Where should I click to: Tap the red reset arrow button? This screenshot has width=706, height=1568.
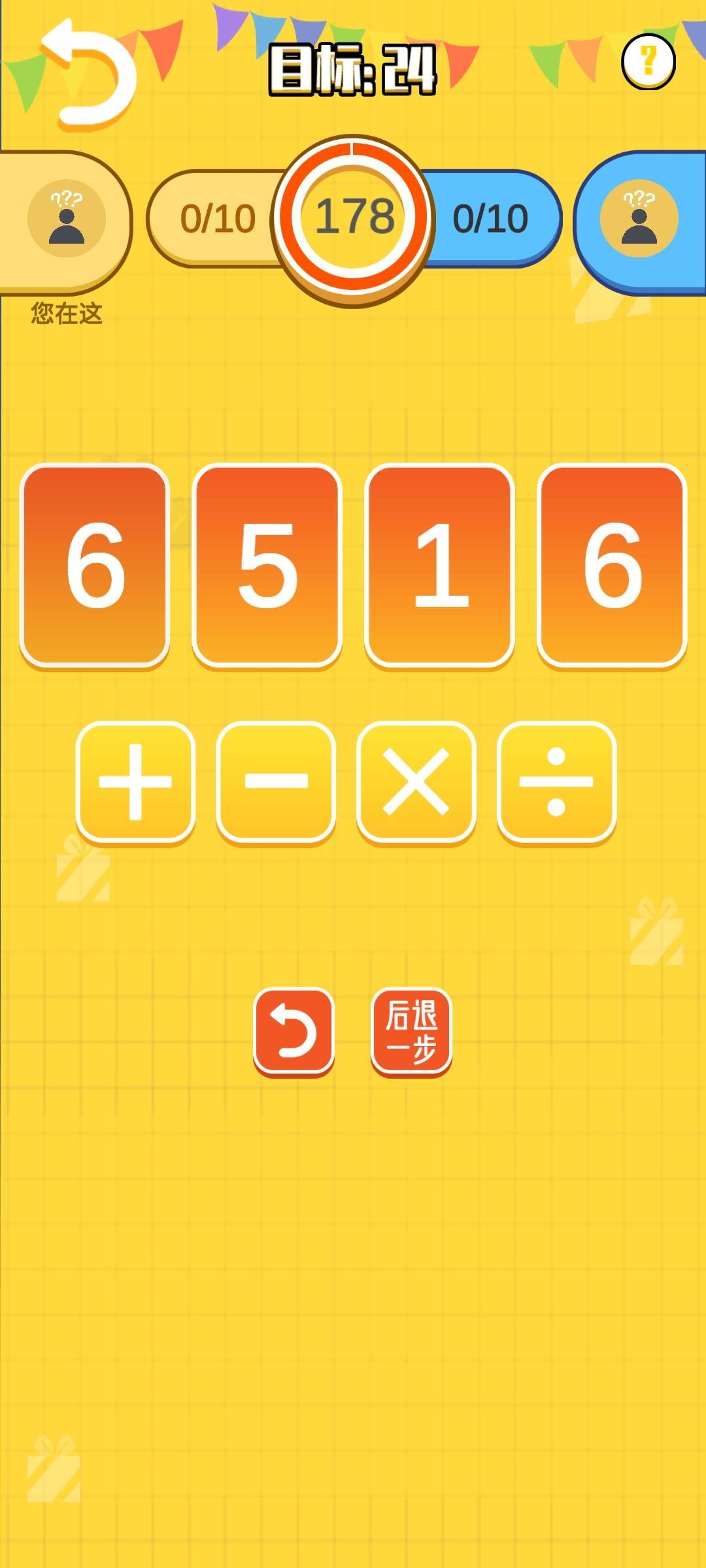294,1031
